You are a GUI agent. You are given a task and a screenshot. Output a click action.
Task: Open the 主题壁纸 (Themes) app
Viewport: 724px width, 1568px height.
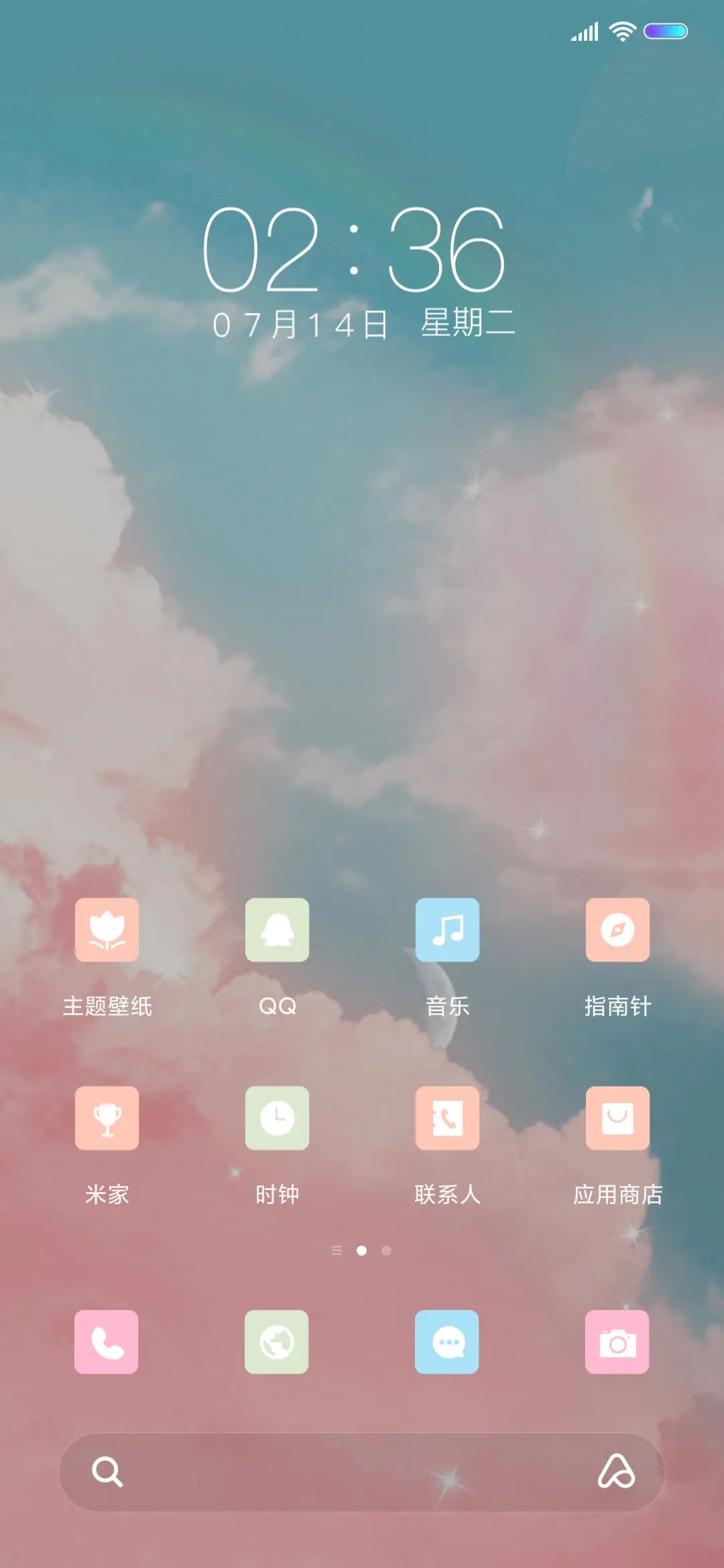(x=107, y=931)
